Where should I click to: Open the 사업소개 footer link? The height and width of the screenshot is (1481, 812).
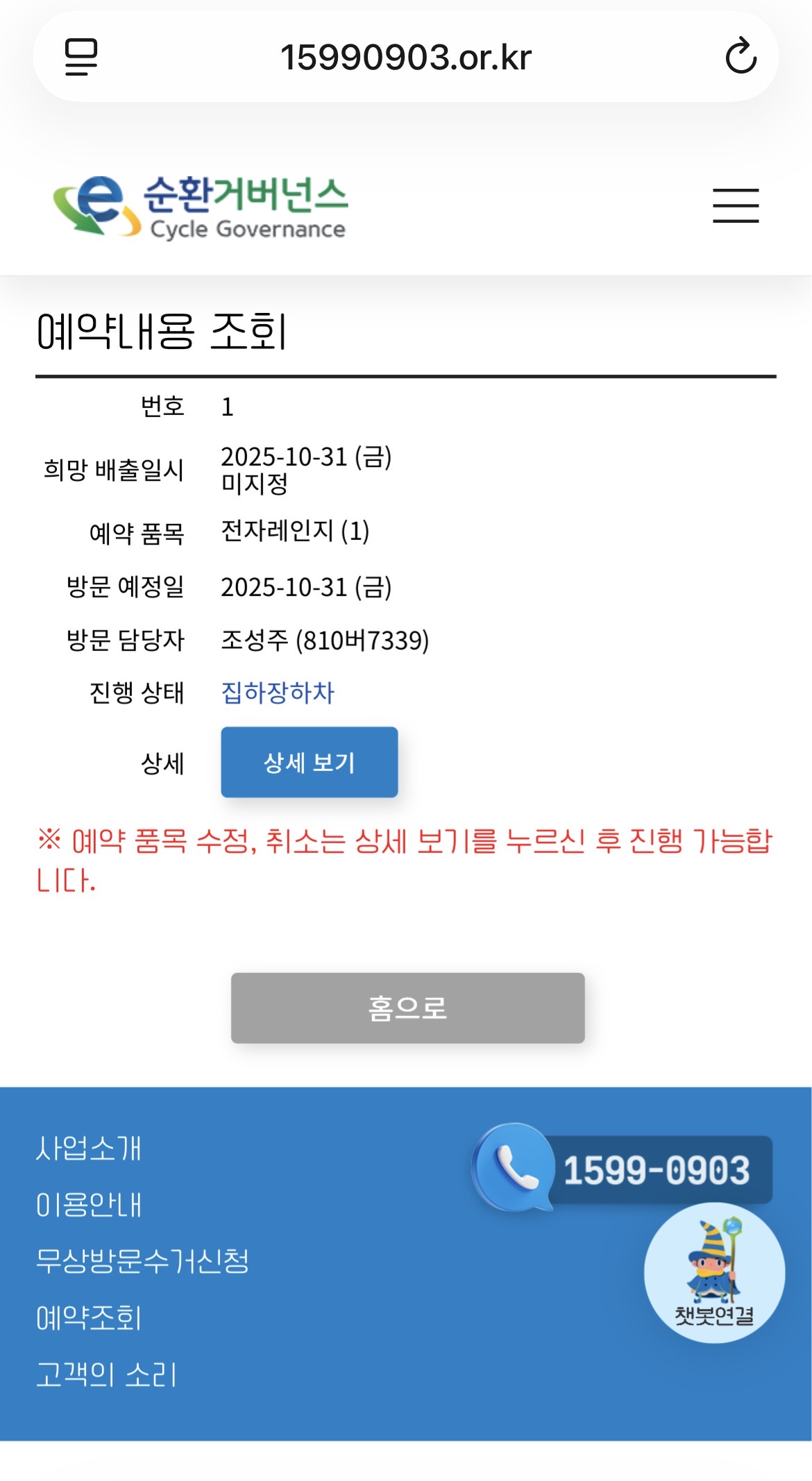(89, 1149)
